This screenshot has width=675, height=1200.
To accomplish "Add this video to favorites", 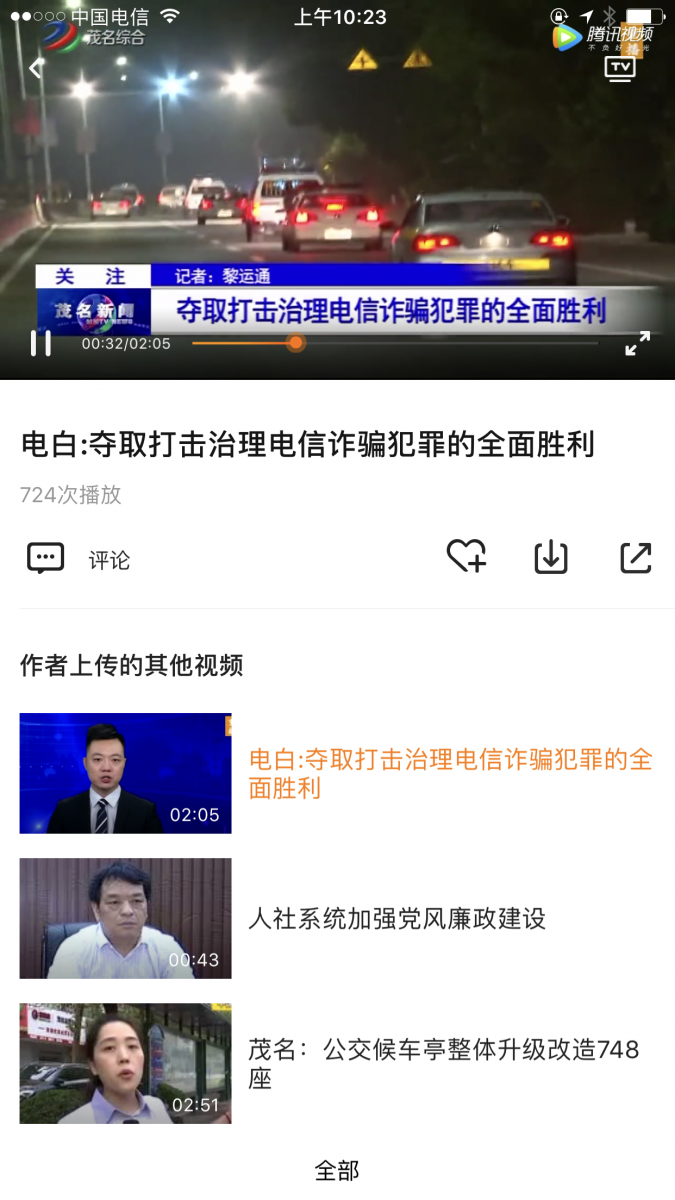I will coord(466,557).
